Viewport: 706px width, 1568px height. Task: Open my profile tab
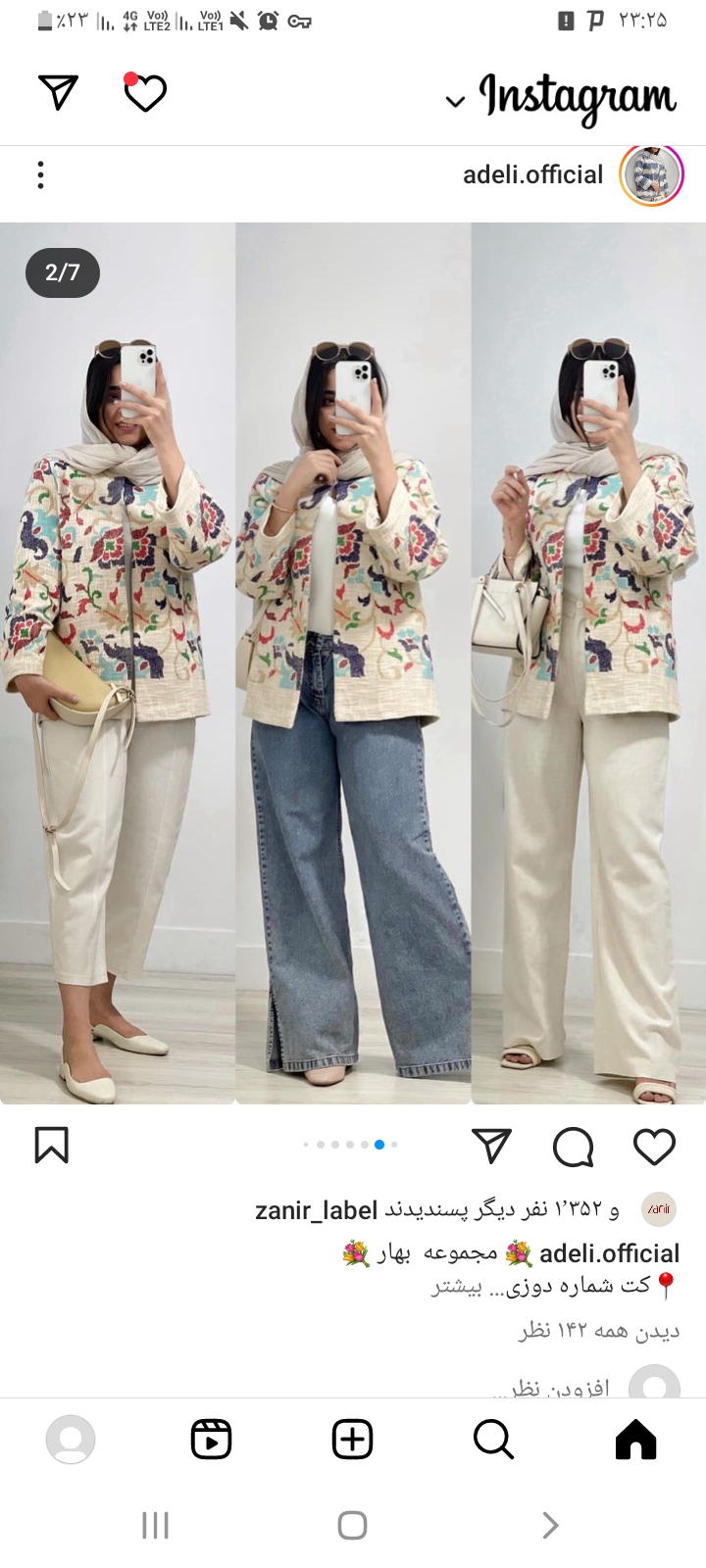71,1440
